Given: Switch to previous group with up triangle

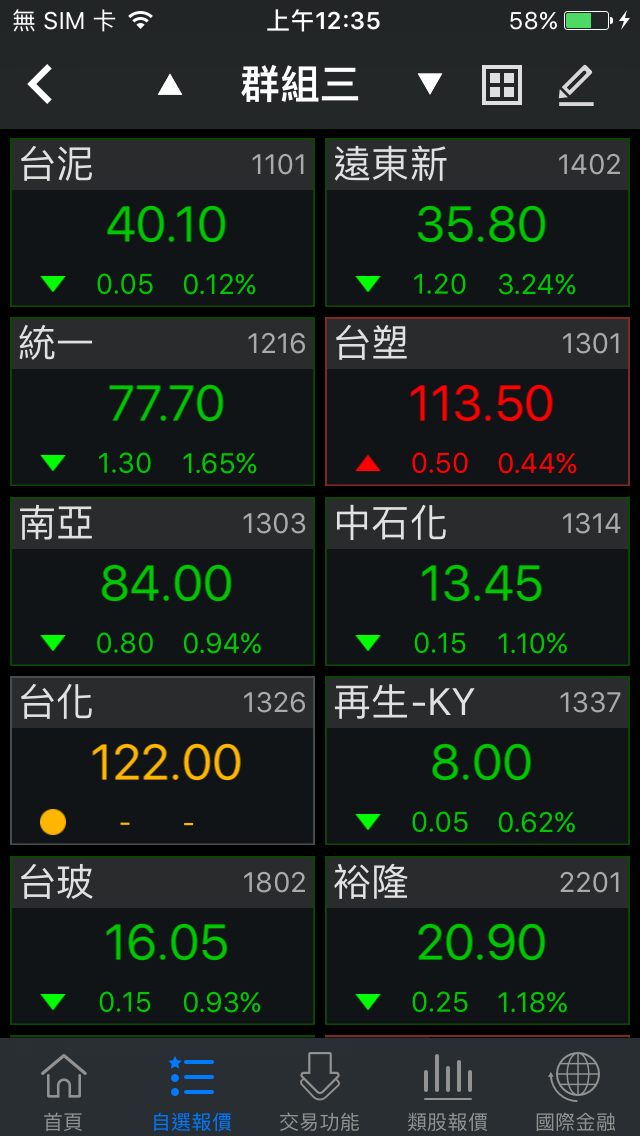Looking at the screenshot, I should point(170,85).
